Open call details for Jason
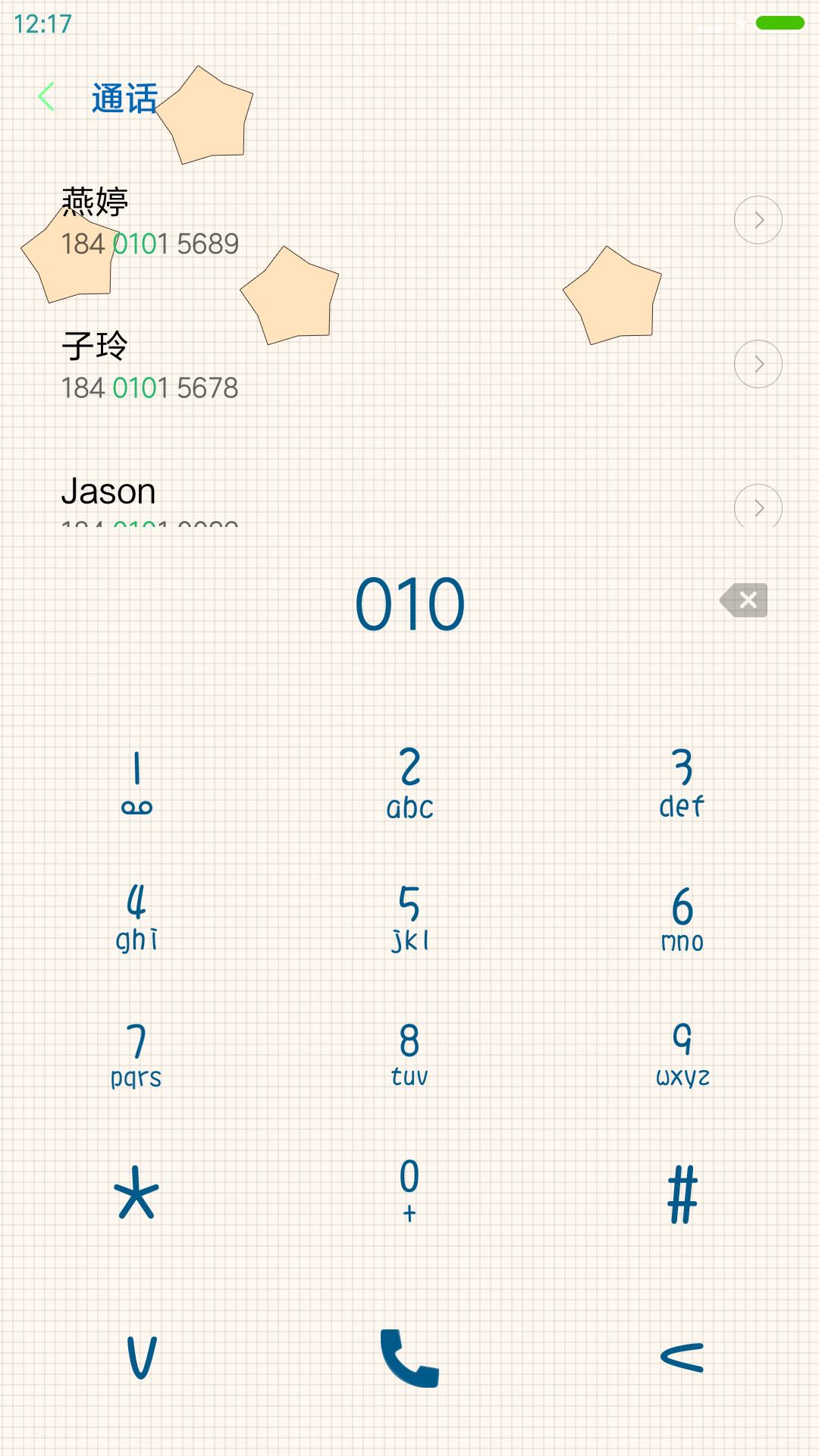 (758, 506)
